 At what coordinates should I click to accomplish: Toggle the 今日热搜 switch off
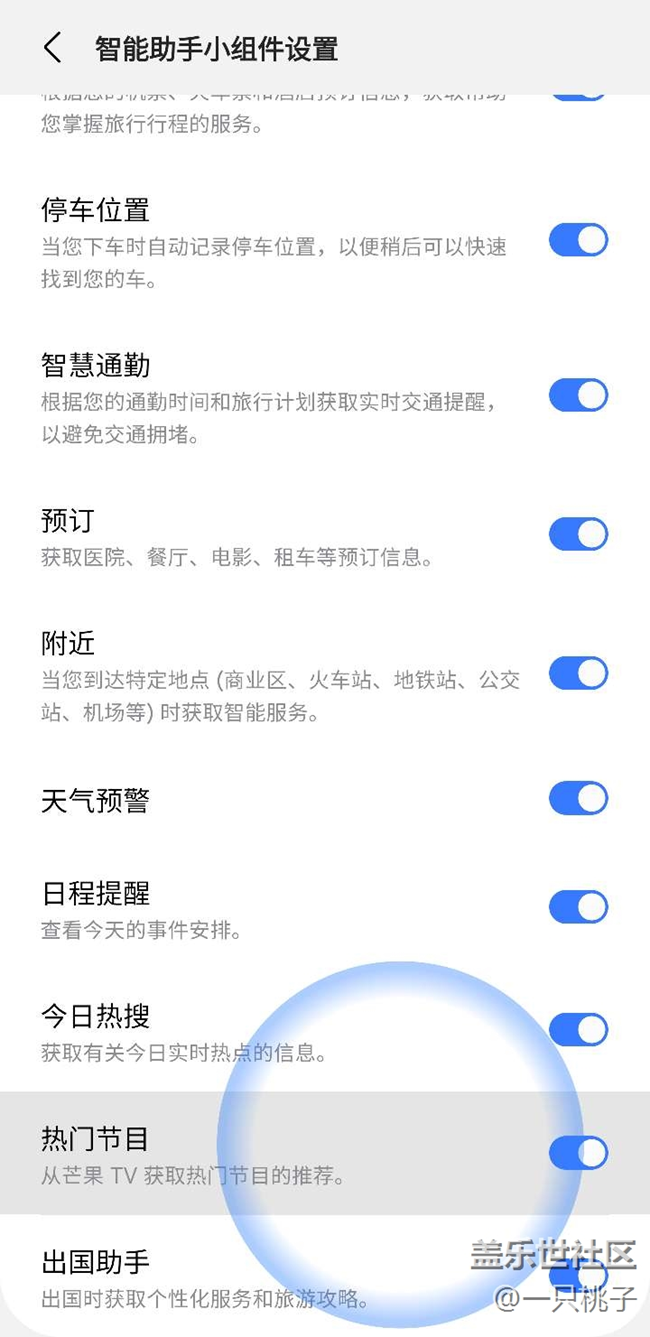(x=578, y=1029)
